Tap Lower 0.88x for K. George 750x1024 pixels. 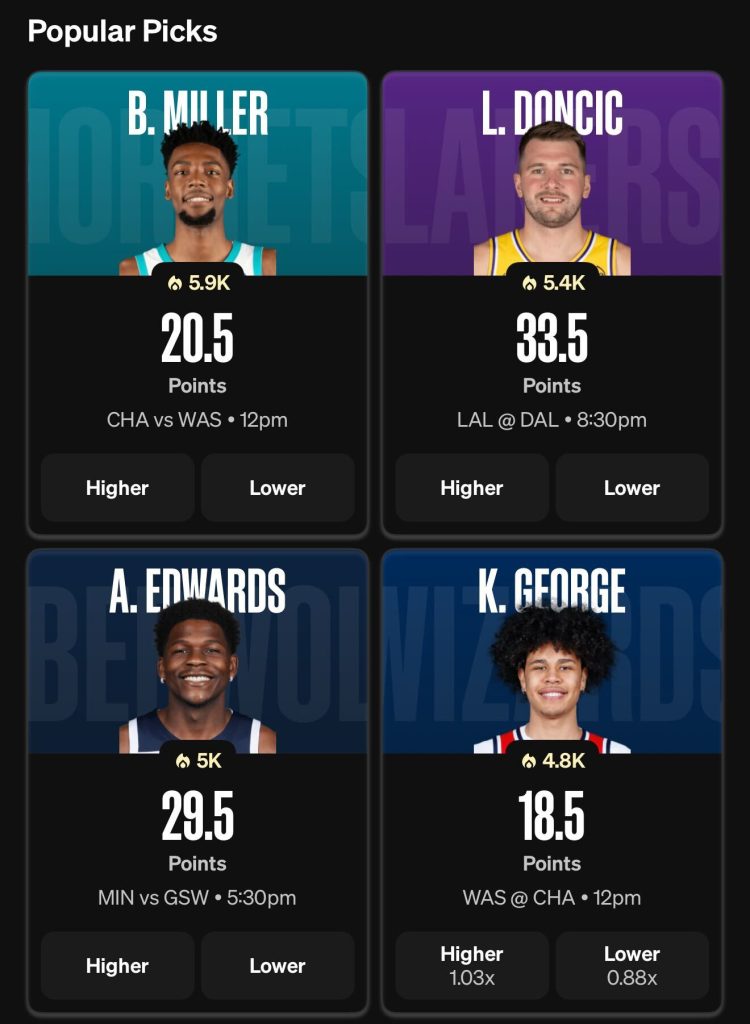[x=632, y=965]
